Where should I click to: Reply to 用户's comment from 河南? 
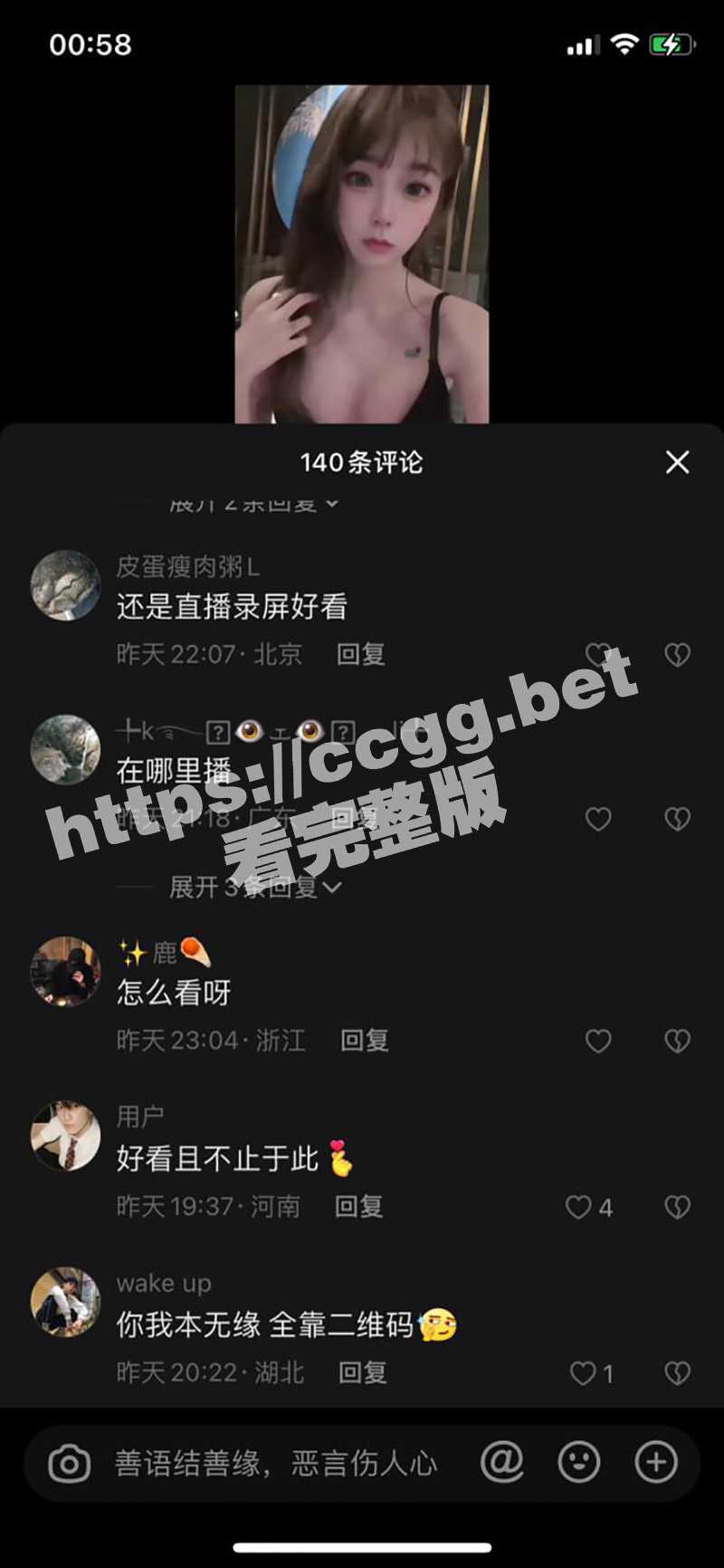click(358, 1207)
